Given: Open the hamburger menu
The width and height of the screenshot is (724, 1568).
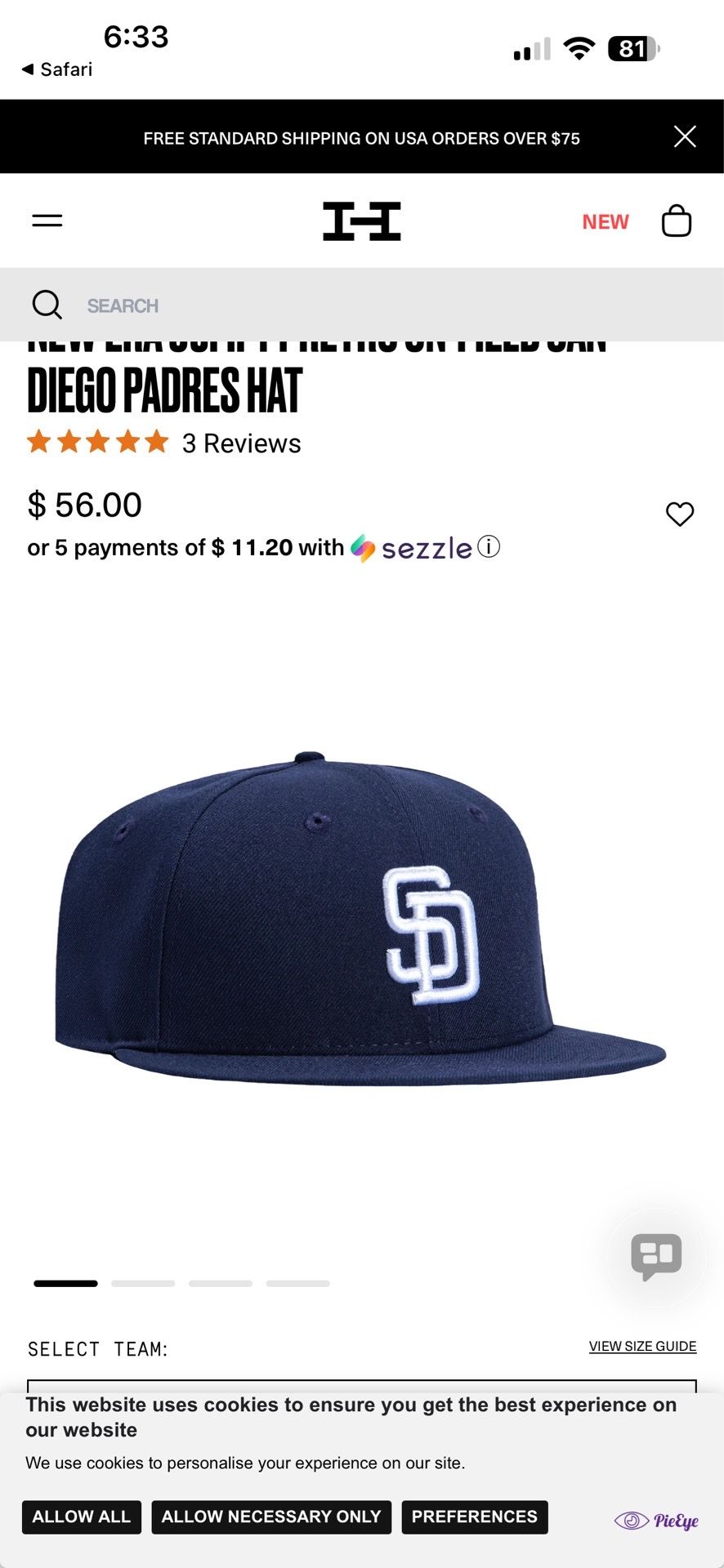Looking at the screenshot, I should pyautogui.click(x=47, y=220).
